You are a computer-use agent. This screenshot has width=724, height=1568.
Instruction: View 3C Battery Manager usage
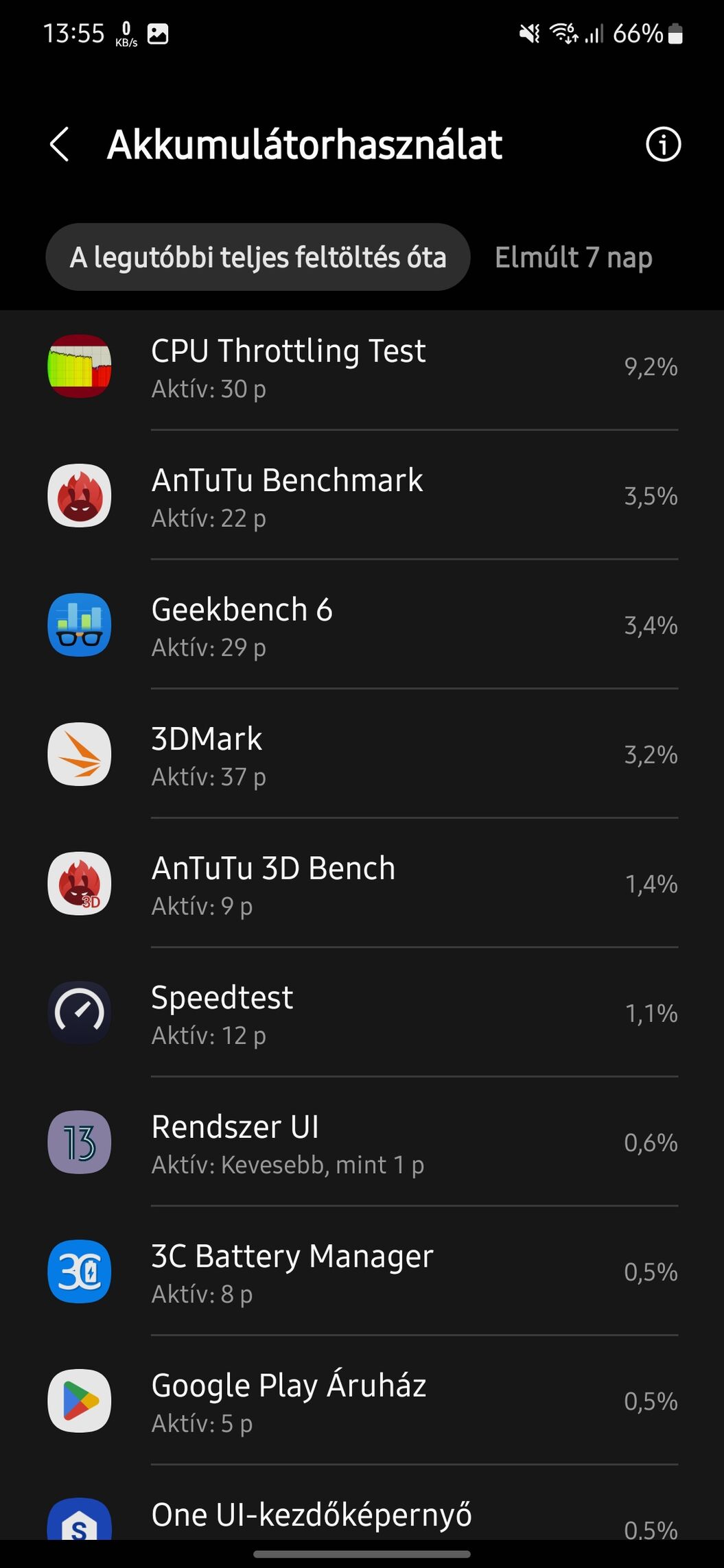(x=362, y=1272)
